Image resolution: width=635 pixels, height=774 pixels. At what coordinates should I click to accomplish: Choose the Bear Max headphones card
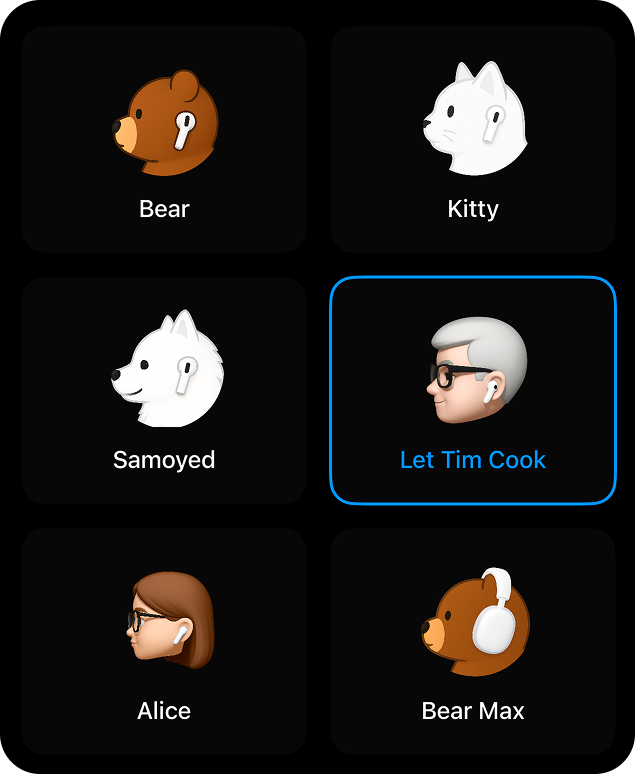[473, 641]
